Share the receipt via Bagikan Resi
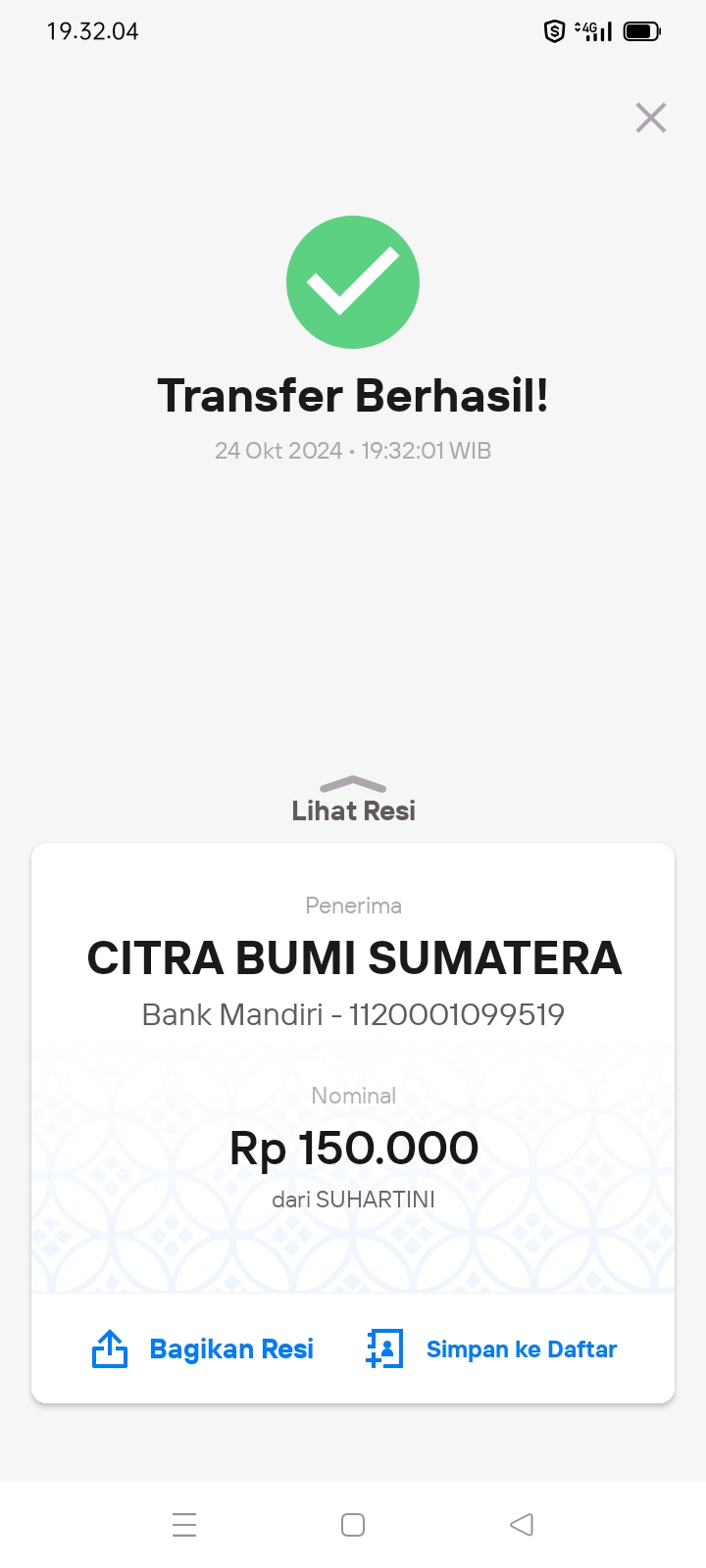This screenshot has height=1568, width=706. click(x=203, y=1349)
